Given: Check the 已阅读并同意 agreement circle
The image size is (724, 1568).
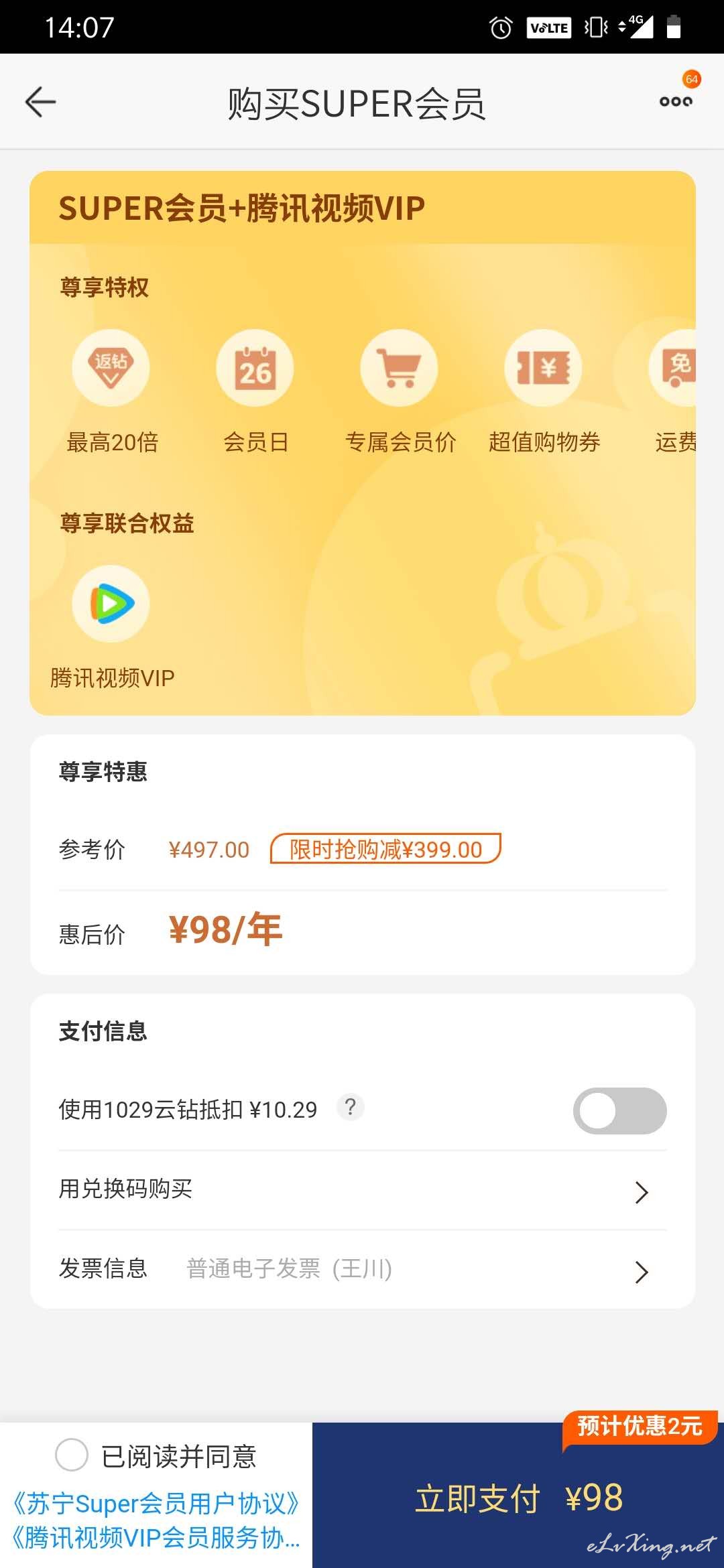Looking at the screenshot, I should coord(72,1454).
